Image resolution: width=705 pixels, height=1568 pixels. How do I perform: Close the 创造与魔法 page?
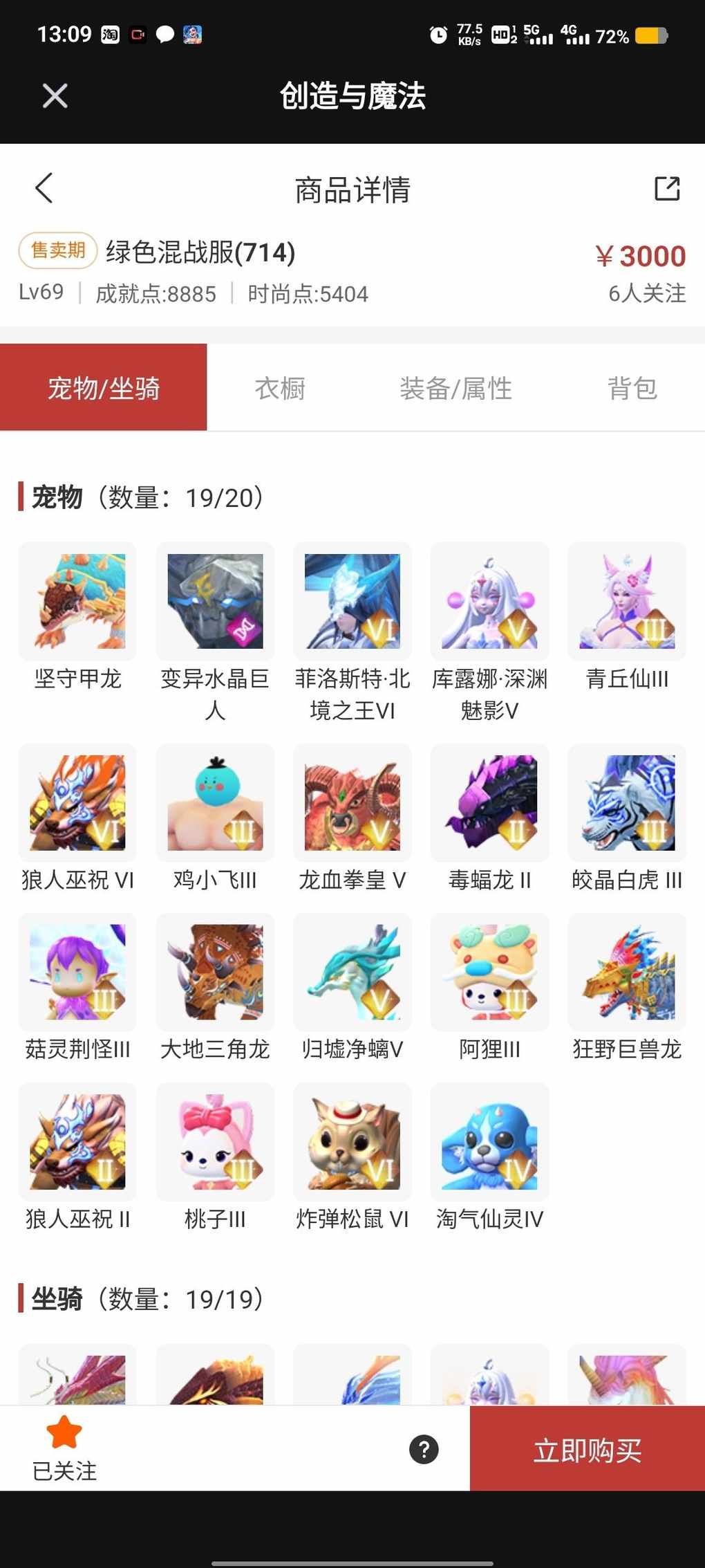[x=55, y=96]
